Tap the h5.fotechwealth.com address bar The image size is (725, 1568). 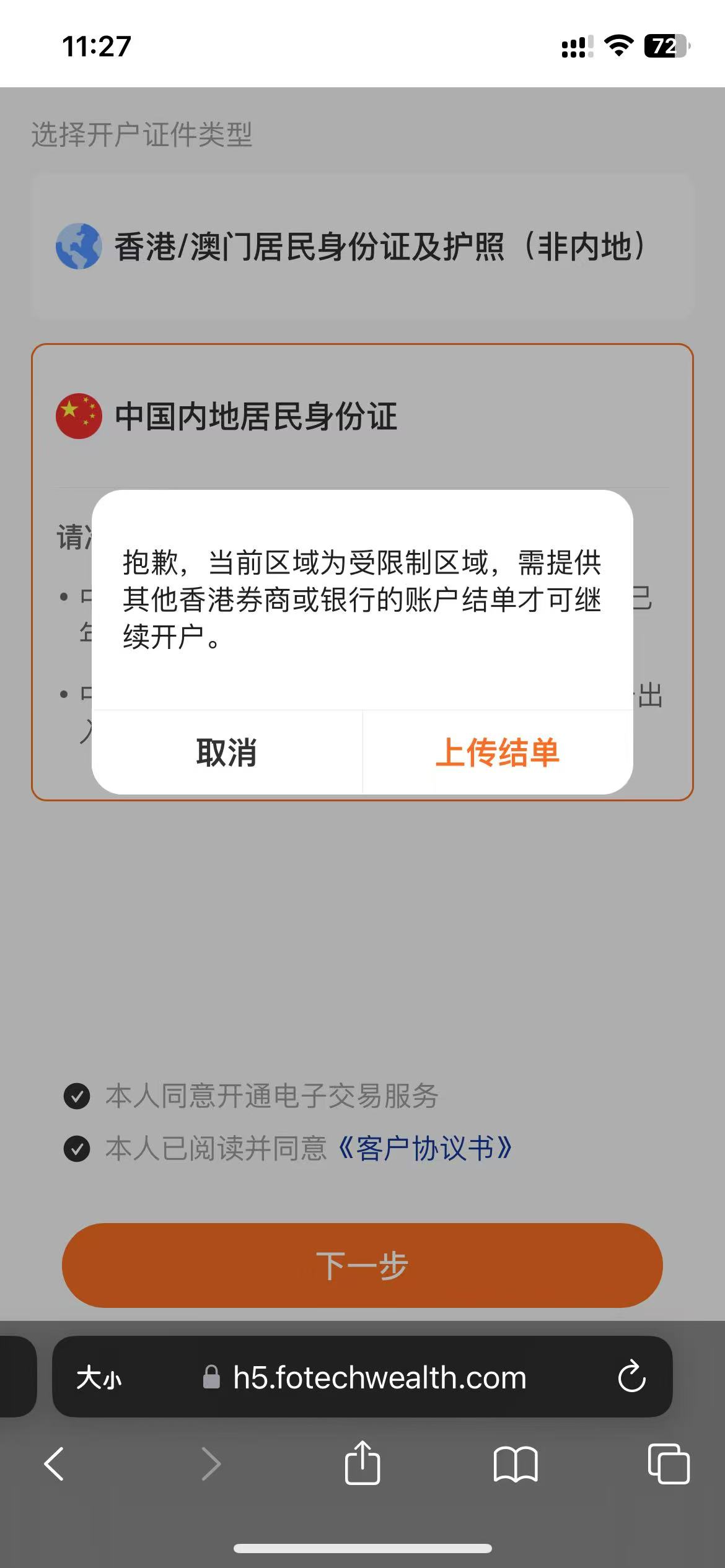tap(378, 1378)
